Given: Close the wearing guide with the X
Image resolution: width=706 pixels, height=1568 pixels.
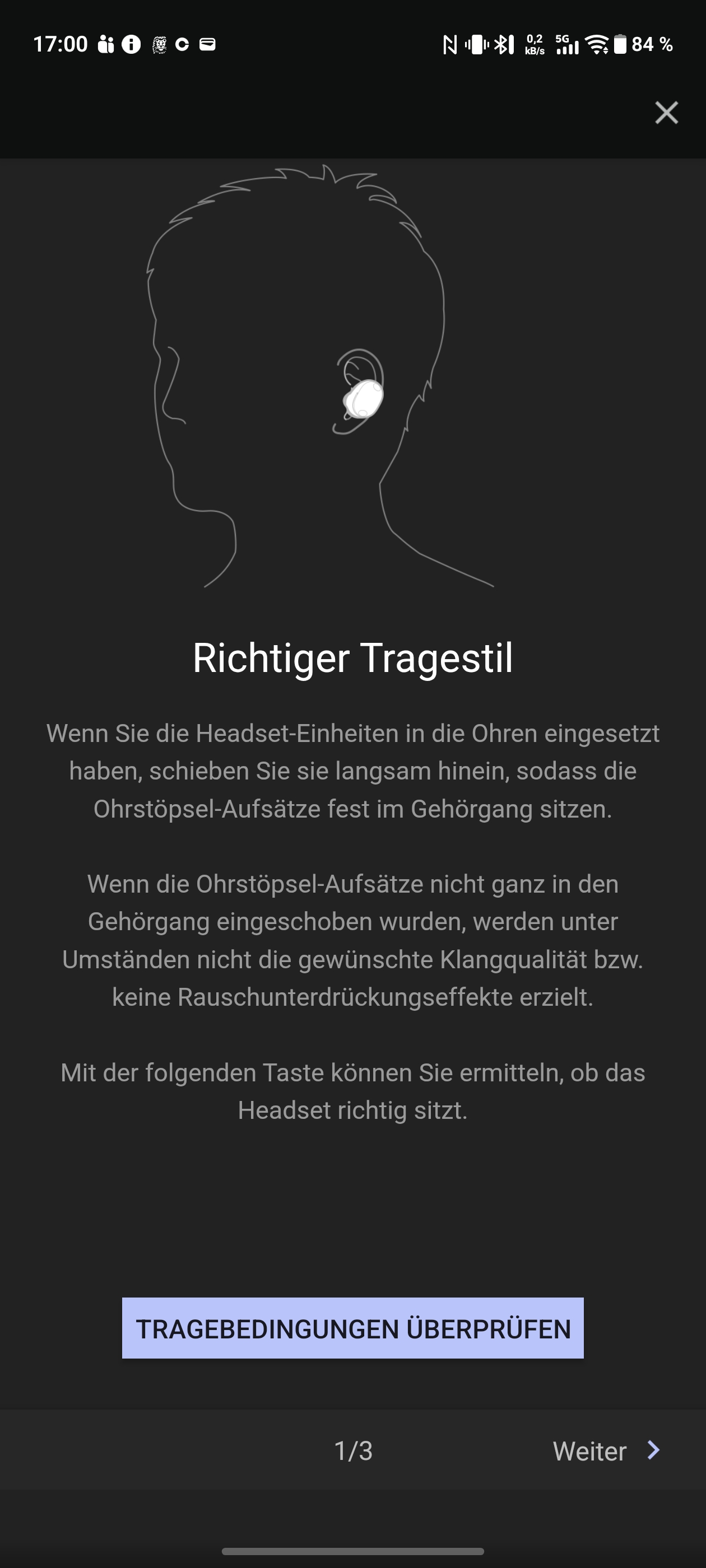Looking at the screenshot, I should tap(666, 113).
